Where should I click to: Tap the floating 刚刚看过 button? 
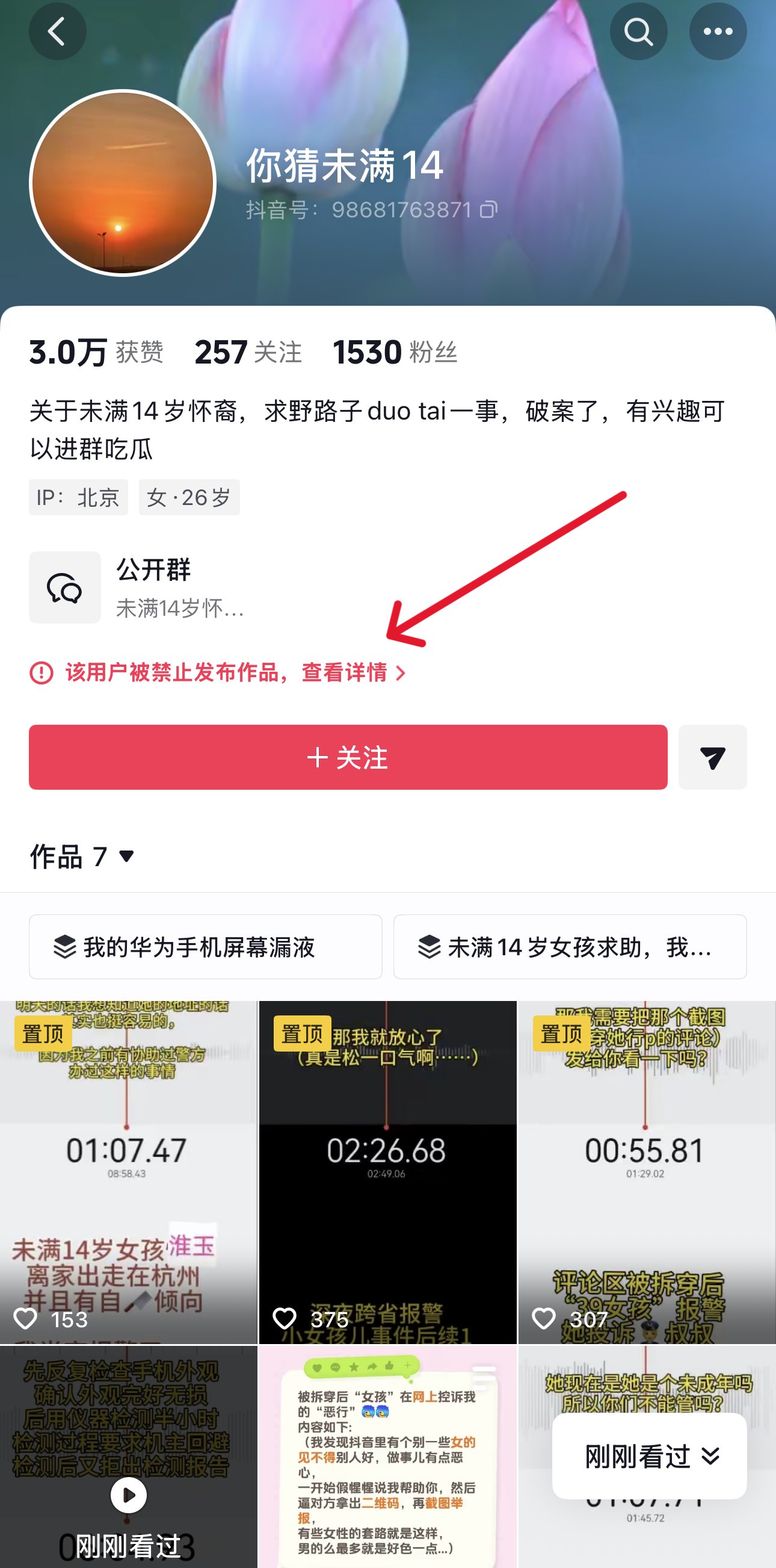(650, 1457)
